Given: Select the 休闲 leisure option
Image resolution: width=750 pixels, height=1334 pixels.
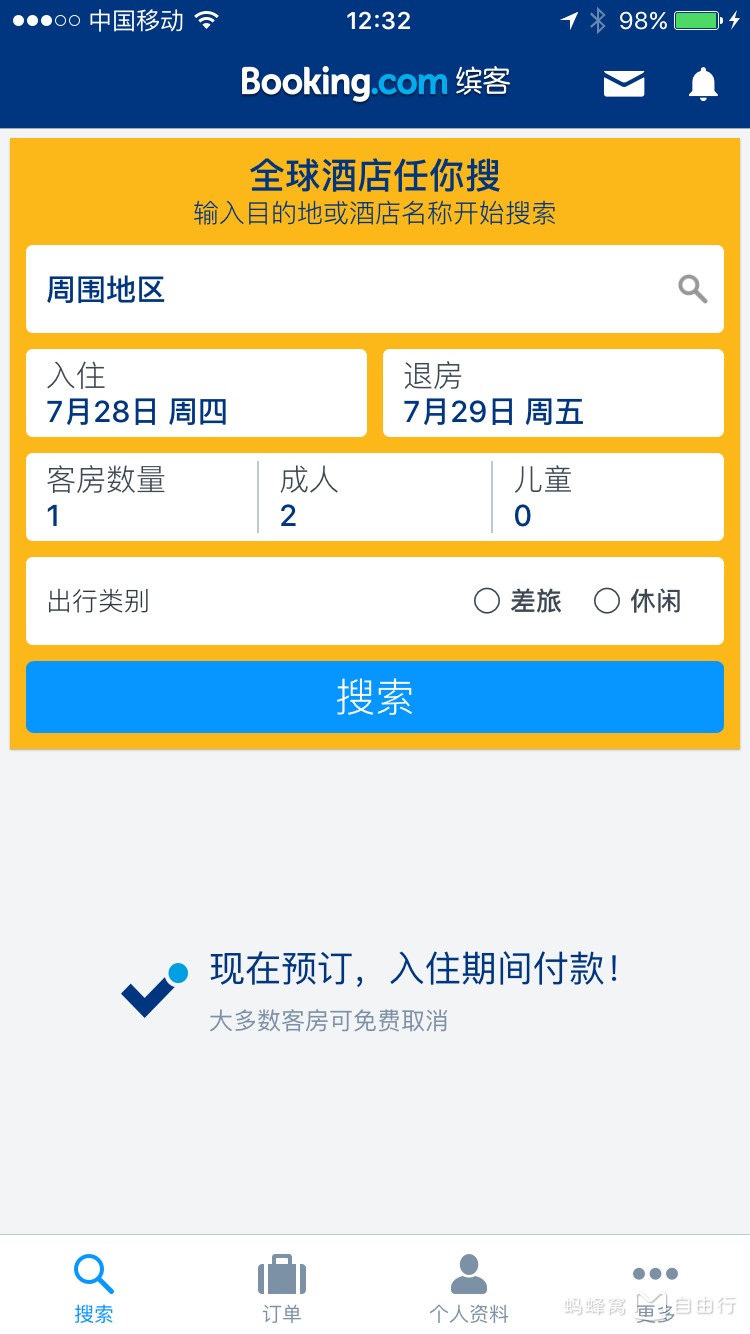Looking at the screenshot, I should 607,601.
